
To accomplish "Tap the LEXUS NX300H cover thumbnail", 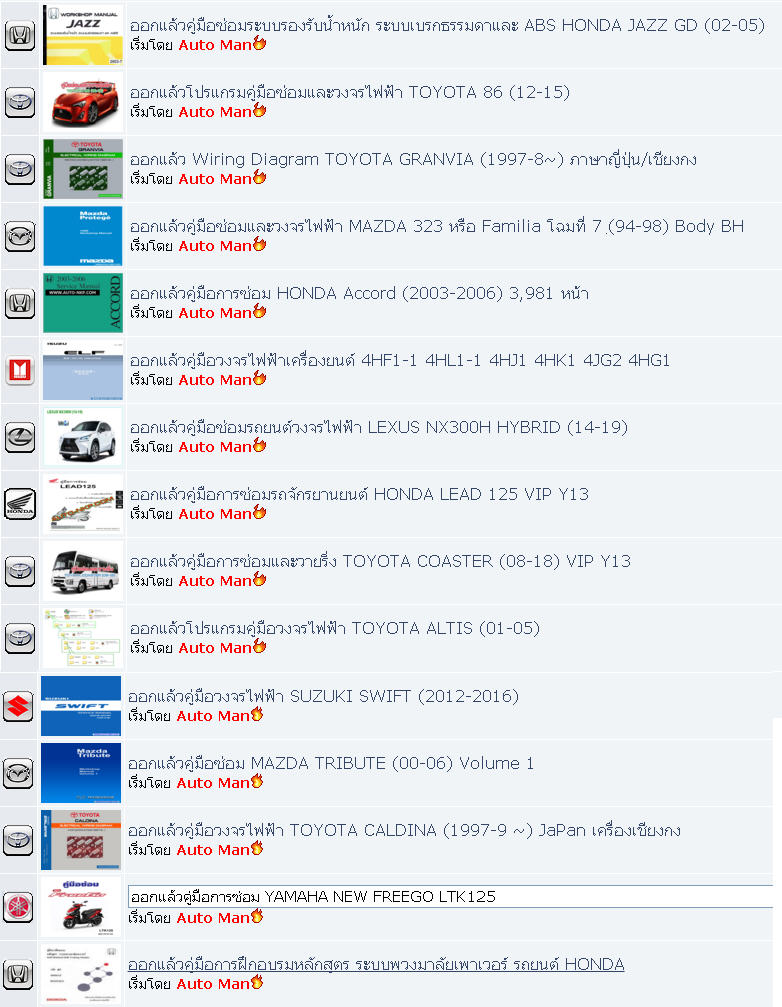I will [83, 437].
